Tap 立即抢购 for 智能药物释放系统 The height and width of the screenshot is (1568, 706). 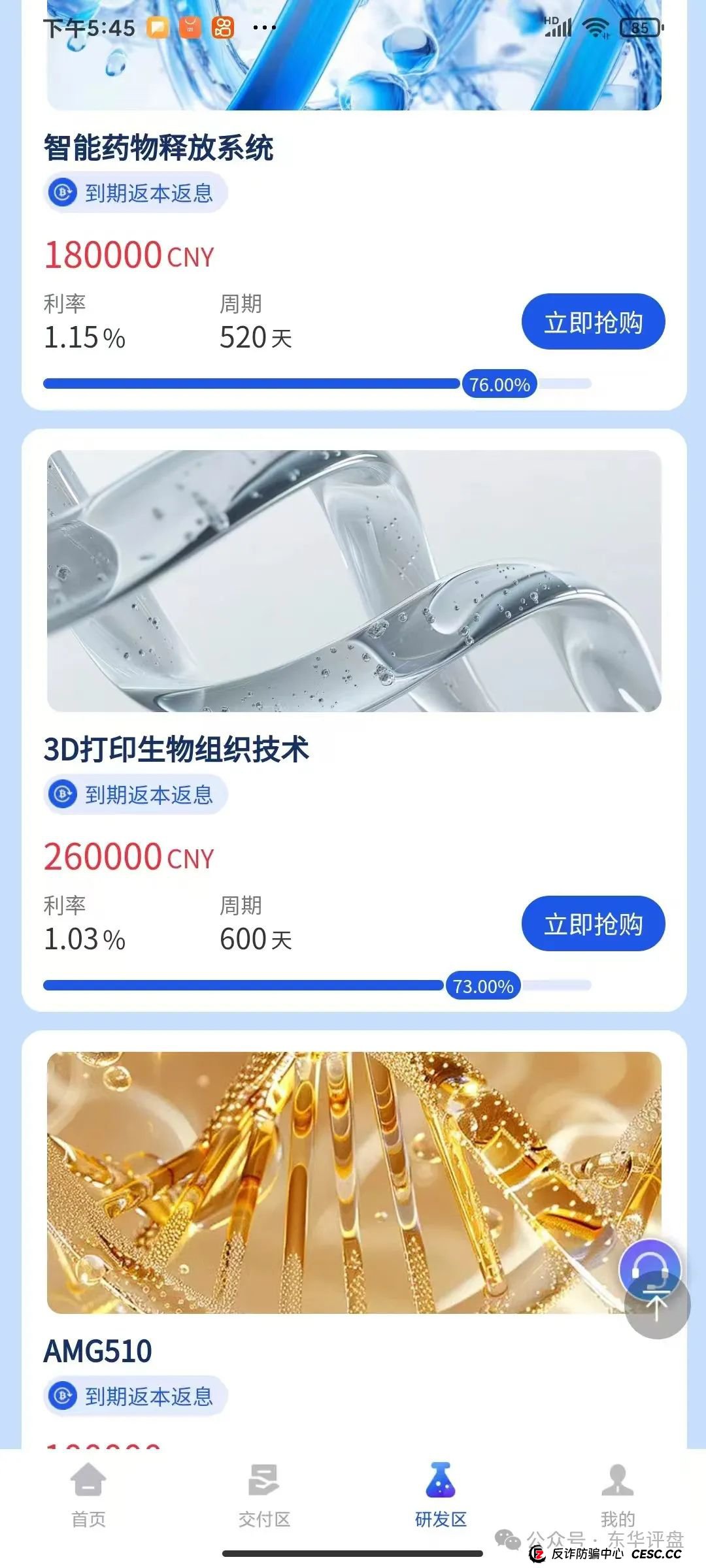[x=593, y=322]
